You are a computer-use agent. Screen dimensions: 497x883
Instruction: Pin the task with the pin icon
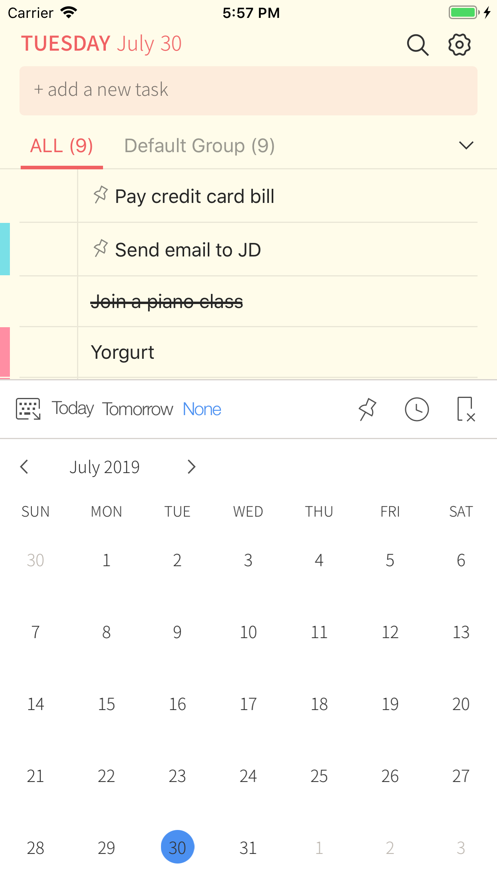point(367,409)
